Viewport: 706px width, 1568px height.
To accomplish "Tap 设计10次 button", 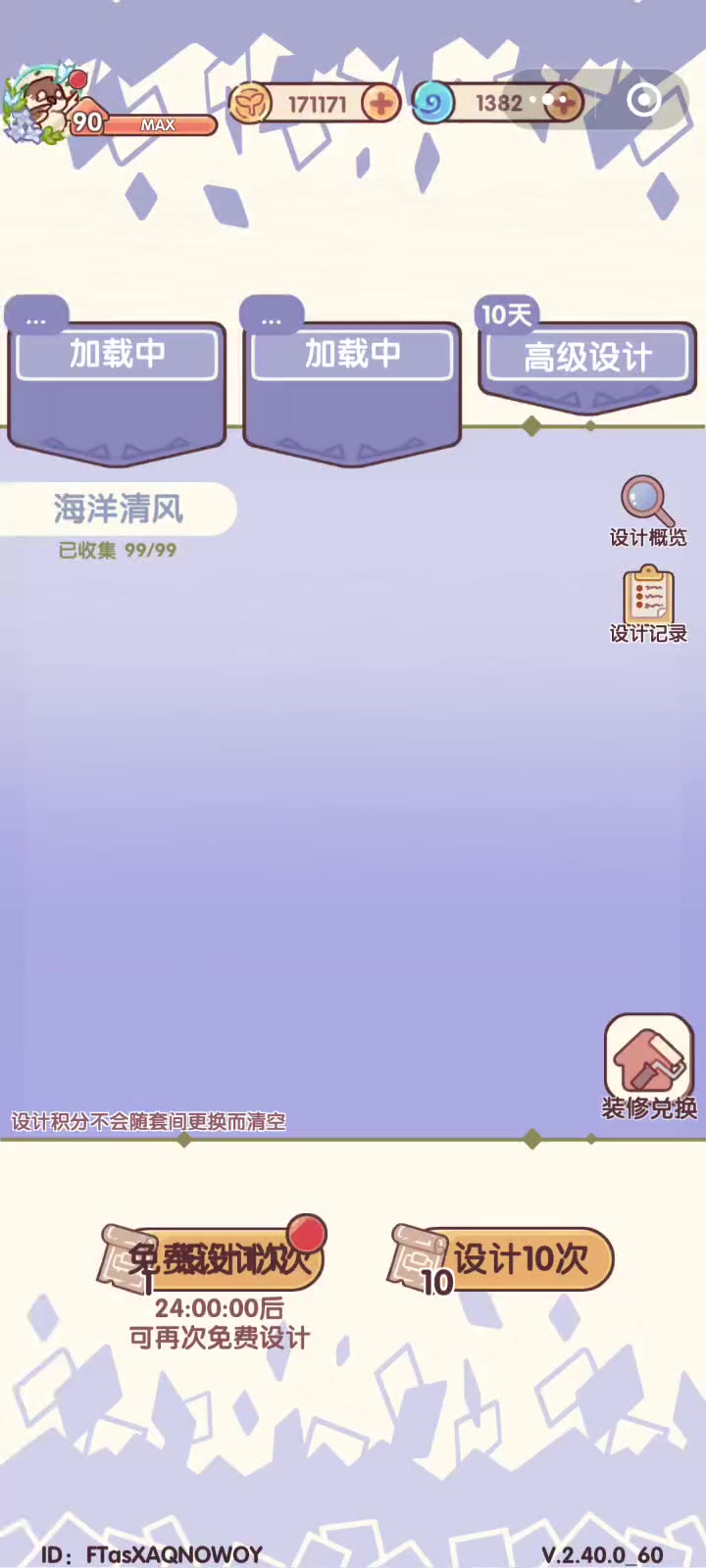I will coord(501,1258).
